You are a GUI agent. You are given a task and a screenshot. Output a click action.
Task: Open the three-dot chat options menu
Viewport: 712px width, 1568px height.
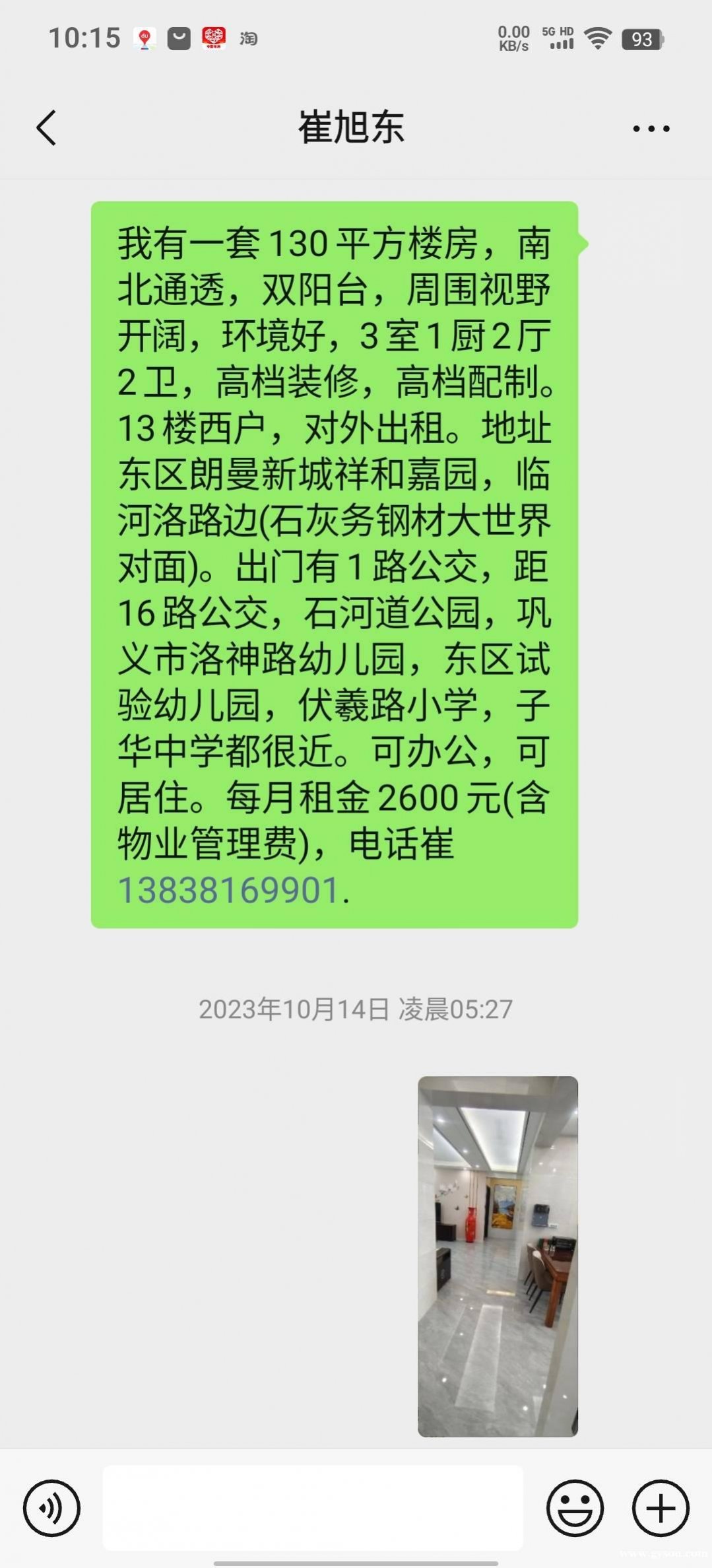point(651,129)
